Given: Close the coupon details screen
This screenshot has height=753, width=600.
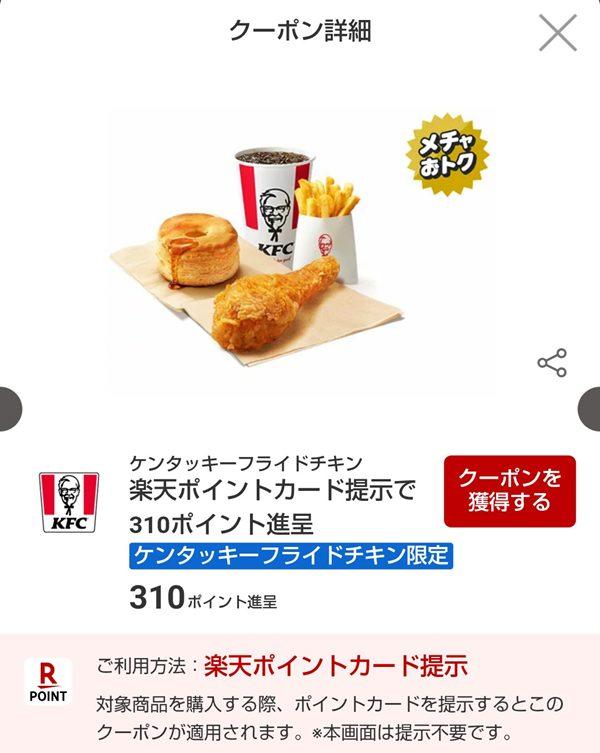Looking at the screenshot, I should click(557, 33).
